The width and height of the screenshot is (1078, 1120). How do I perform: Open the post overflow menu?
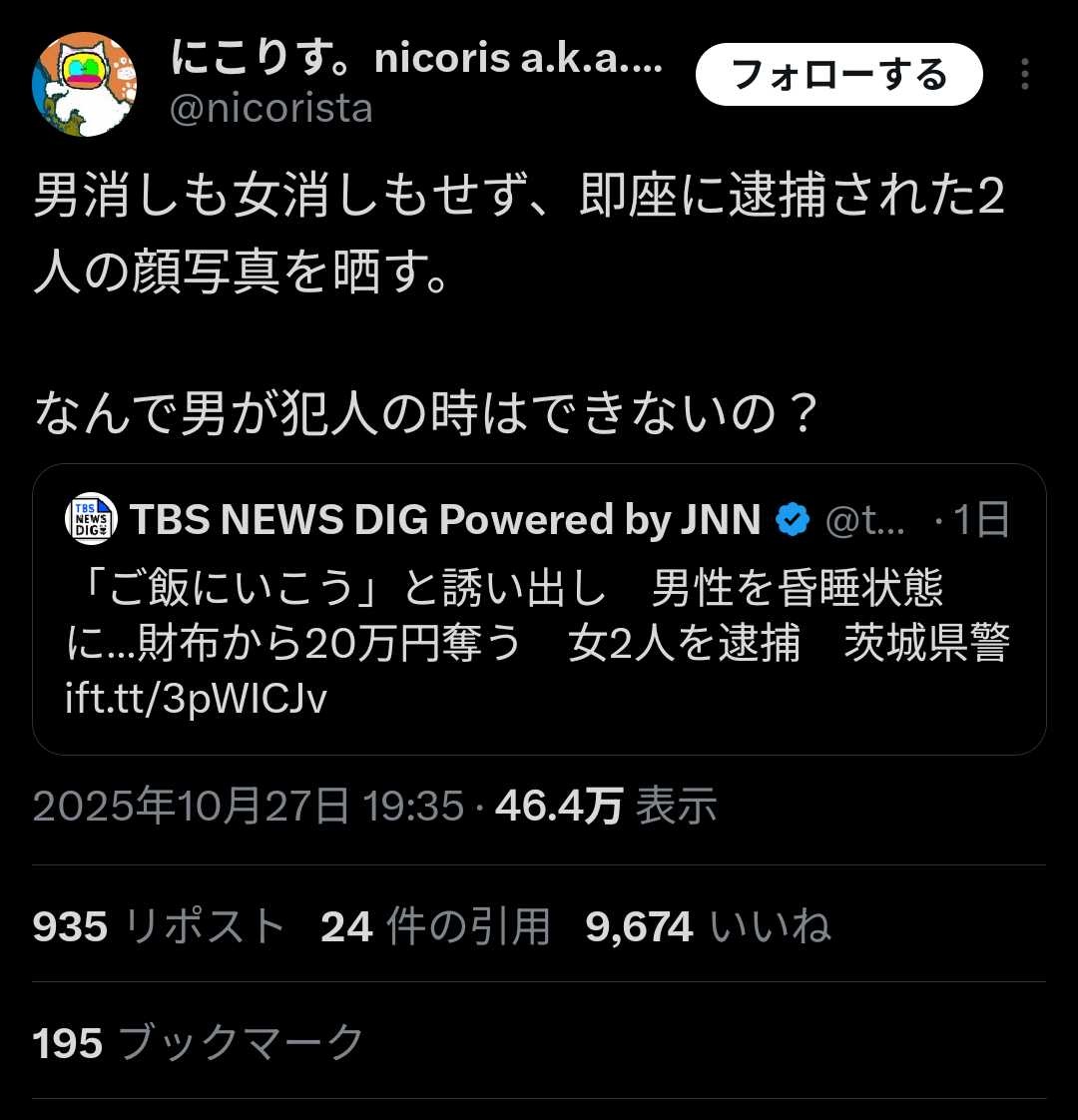click(1024, 75)
